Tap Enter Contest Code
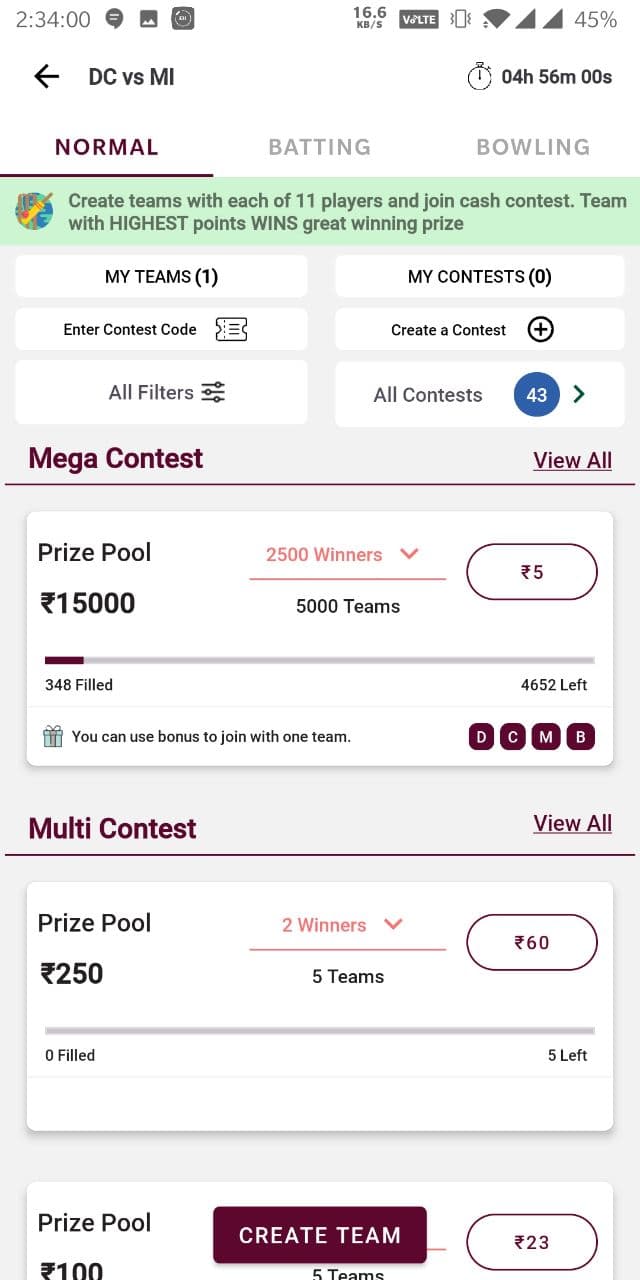 click(x=161, y=329)
